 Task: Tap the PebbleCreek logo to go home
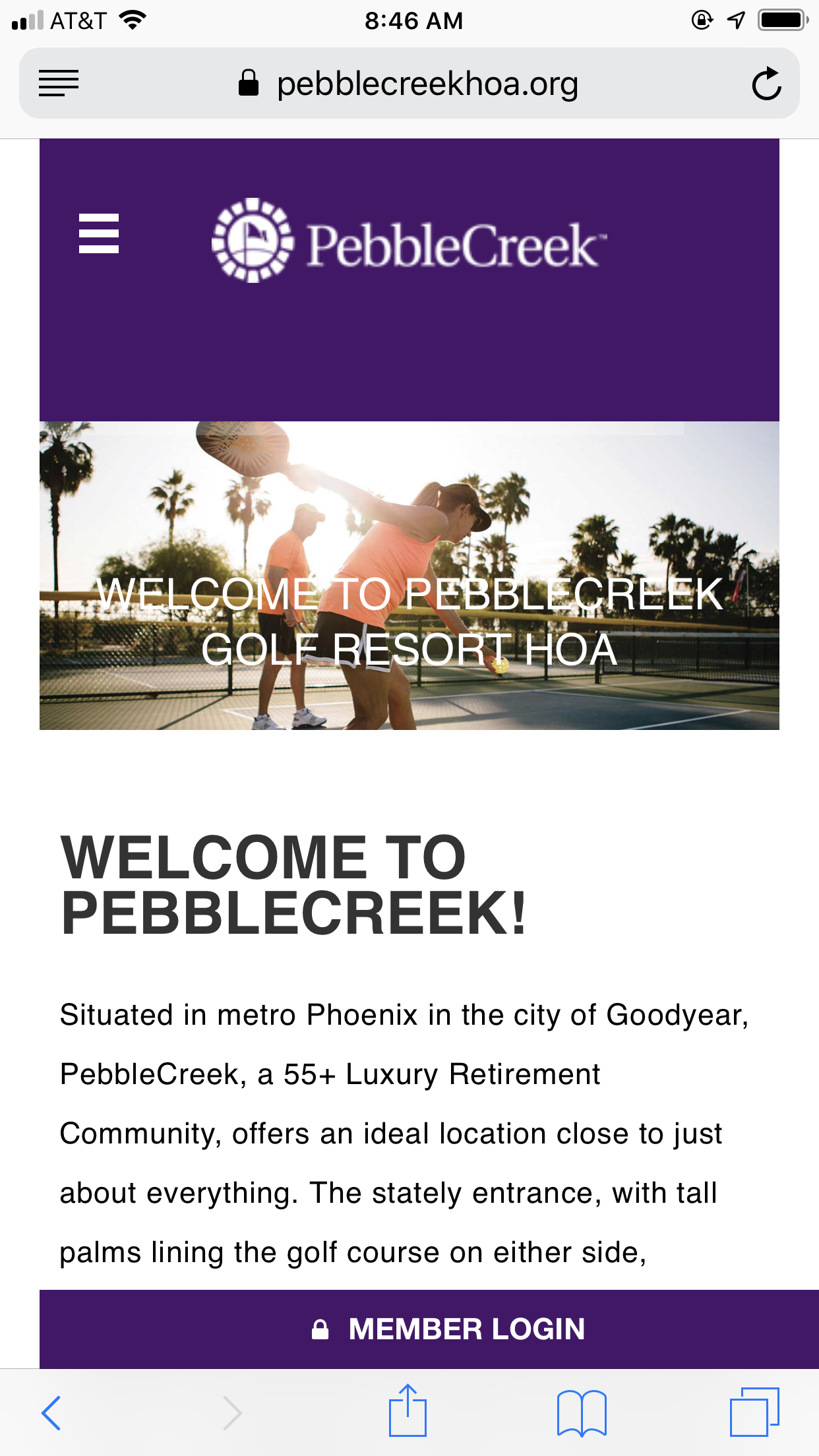click(x=409, y=242)
